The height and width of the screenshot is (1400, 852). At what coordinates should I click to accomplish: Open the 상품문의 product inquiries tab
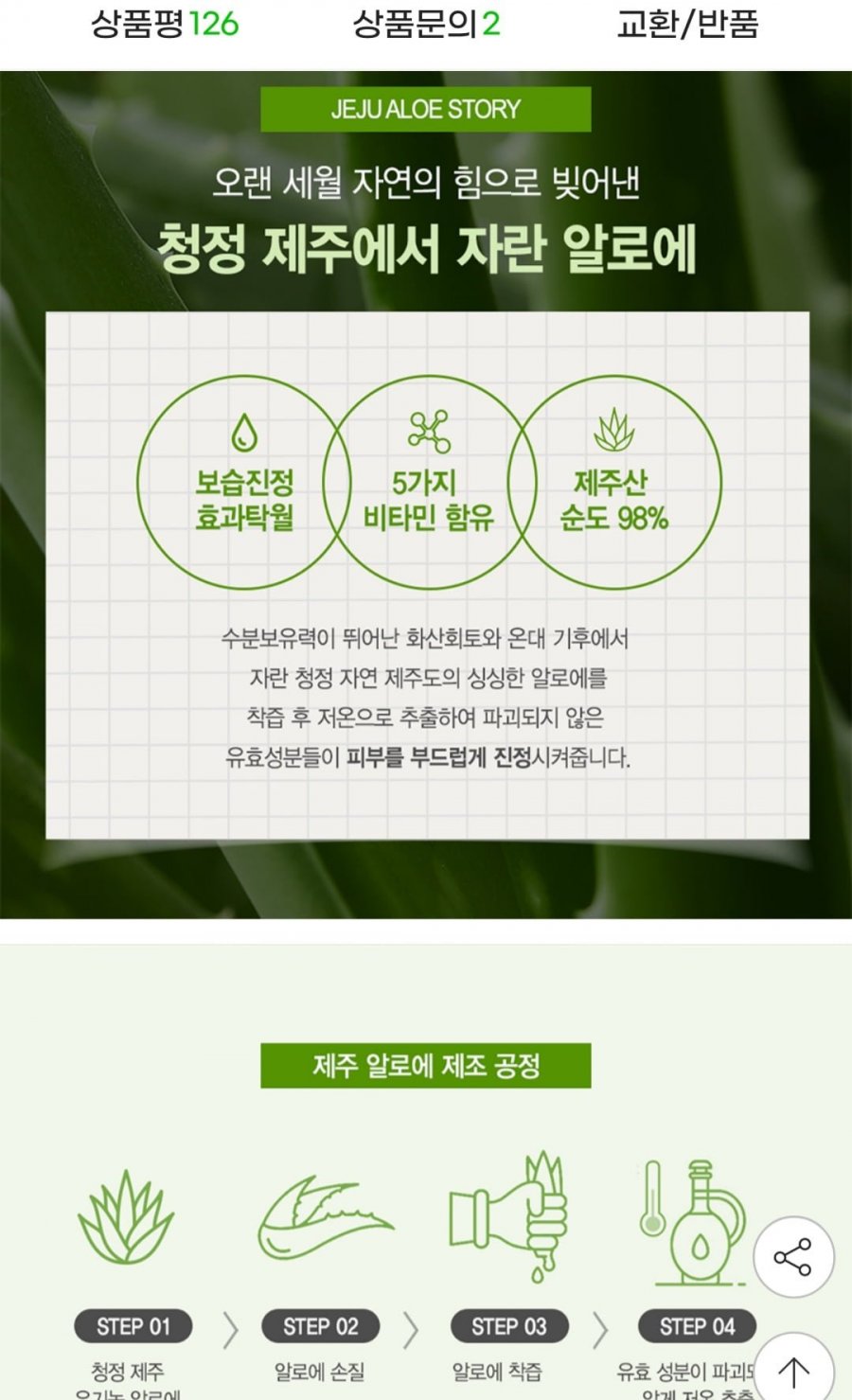[x=426, y=25]
